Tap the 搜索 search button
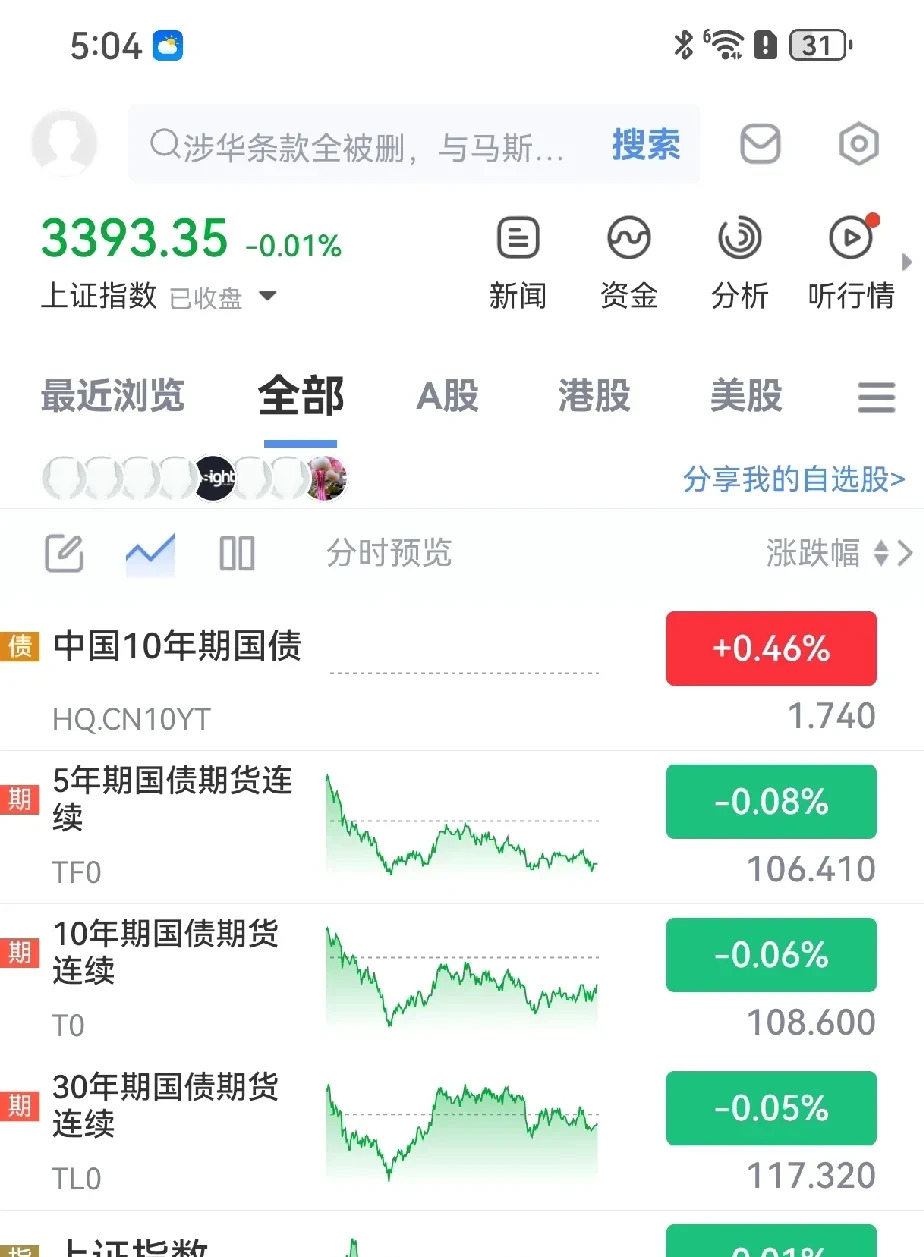Image resolution: width=924 pixels, height=1257 pixels. click(x=645, y=144)
